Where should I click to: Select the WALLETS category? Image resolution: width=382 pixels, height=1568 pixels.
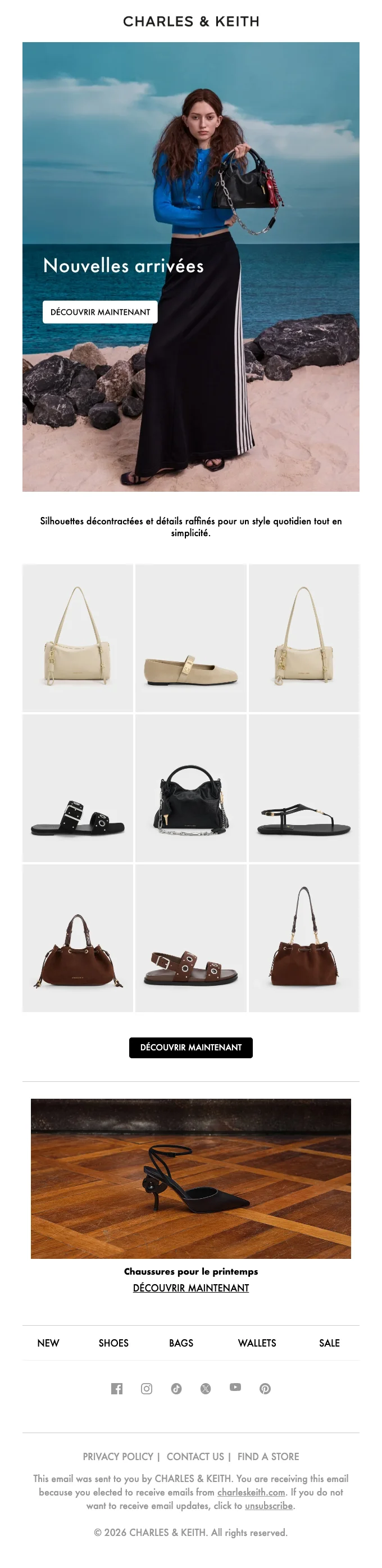[257, 1342]
